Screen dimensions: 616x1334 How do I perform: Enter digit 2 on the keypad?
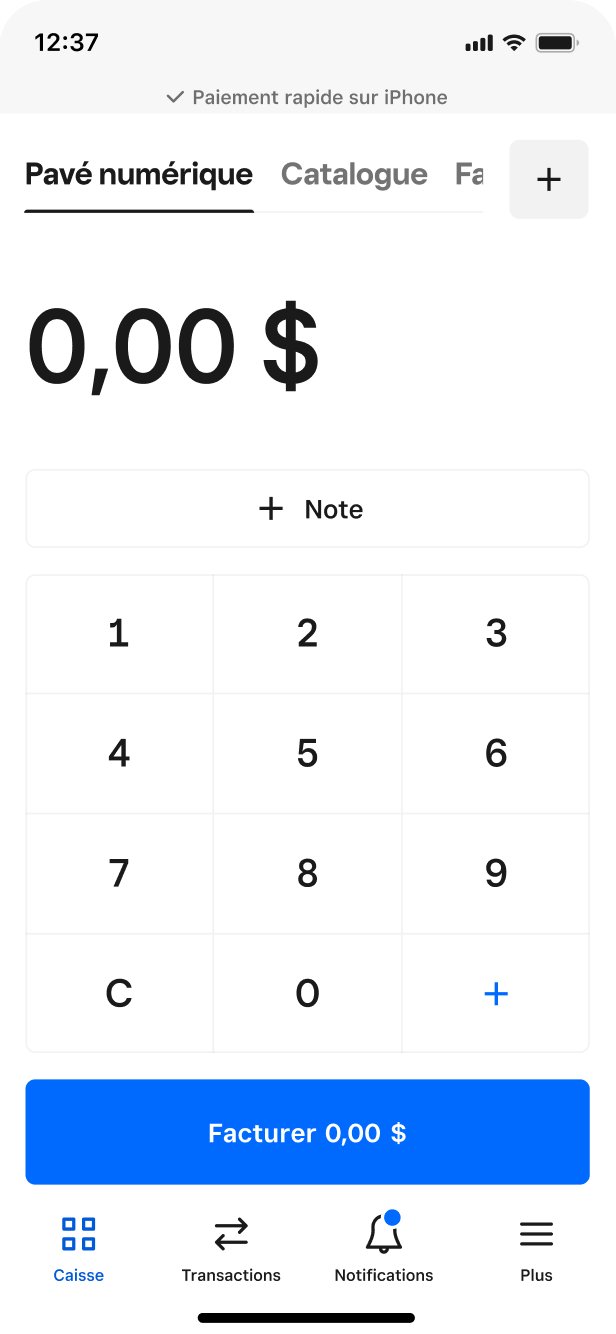pyautogui.click(x=307, y=634)
